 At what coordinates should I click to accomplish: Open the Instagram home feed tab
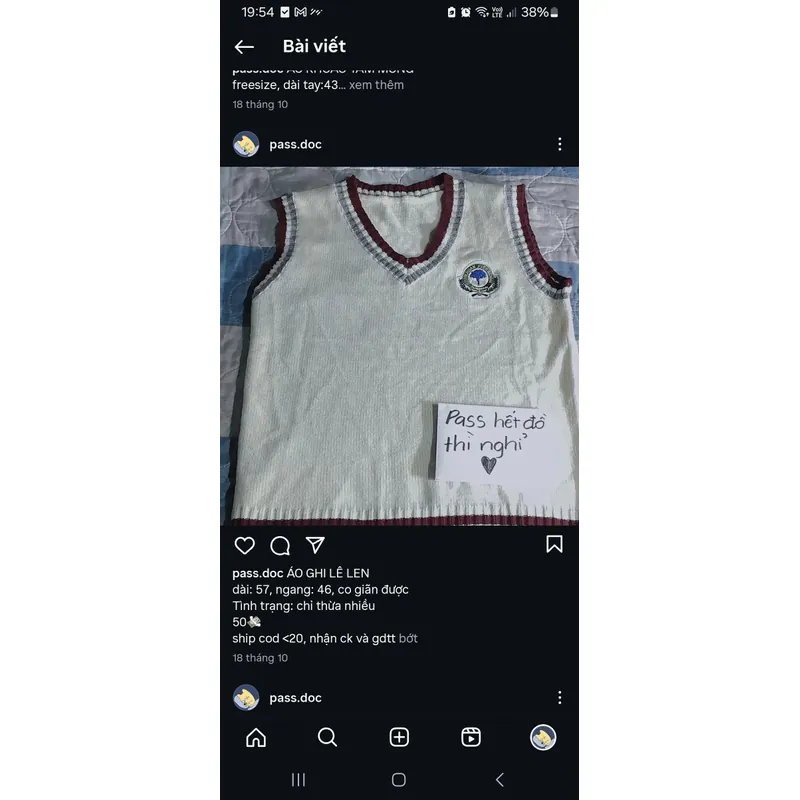pyautogui.click(x=256, y=738)
